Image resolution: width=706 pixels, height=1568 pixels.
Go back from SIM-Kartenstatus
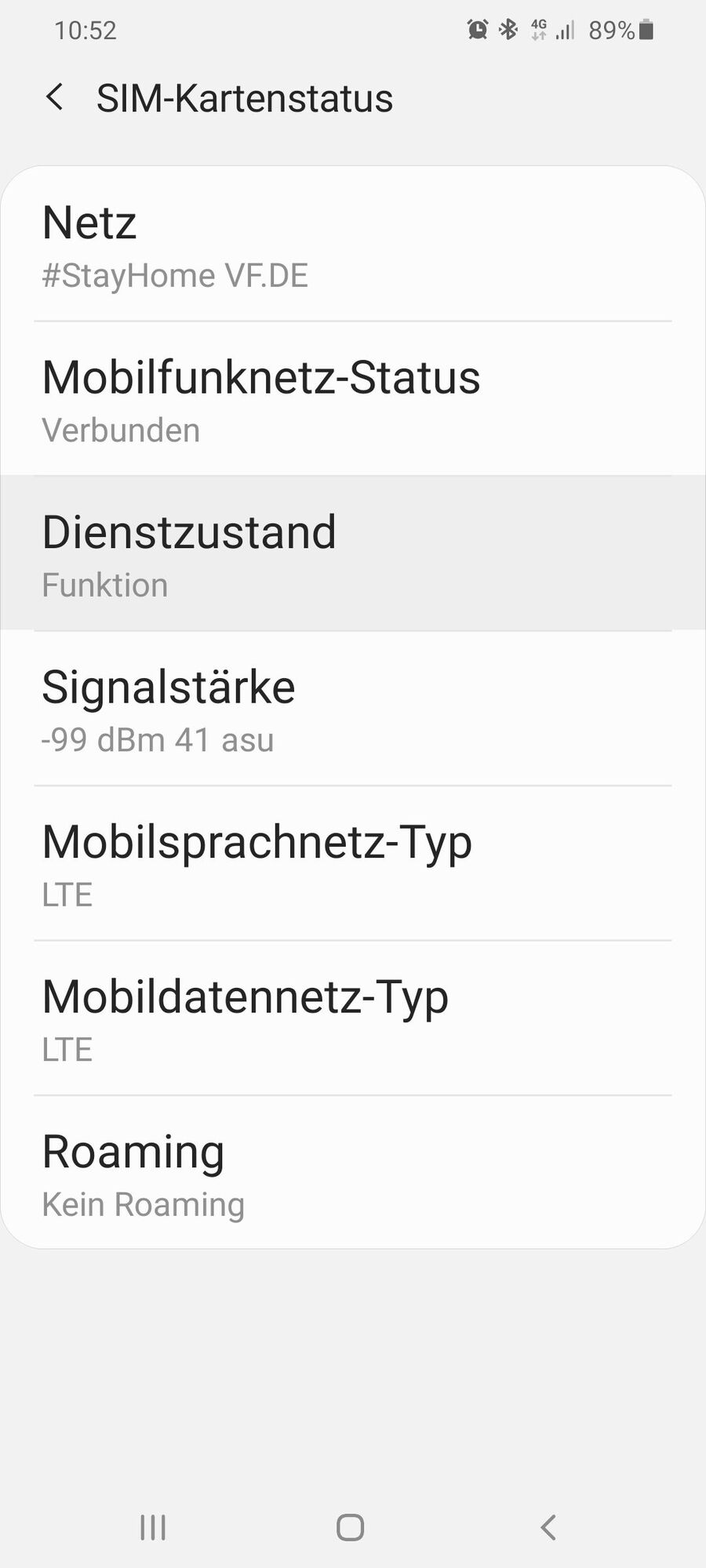click(55, 98)
